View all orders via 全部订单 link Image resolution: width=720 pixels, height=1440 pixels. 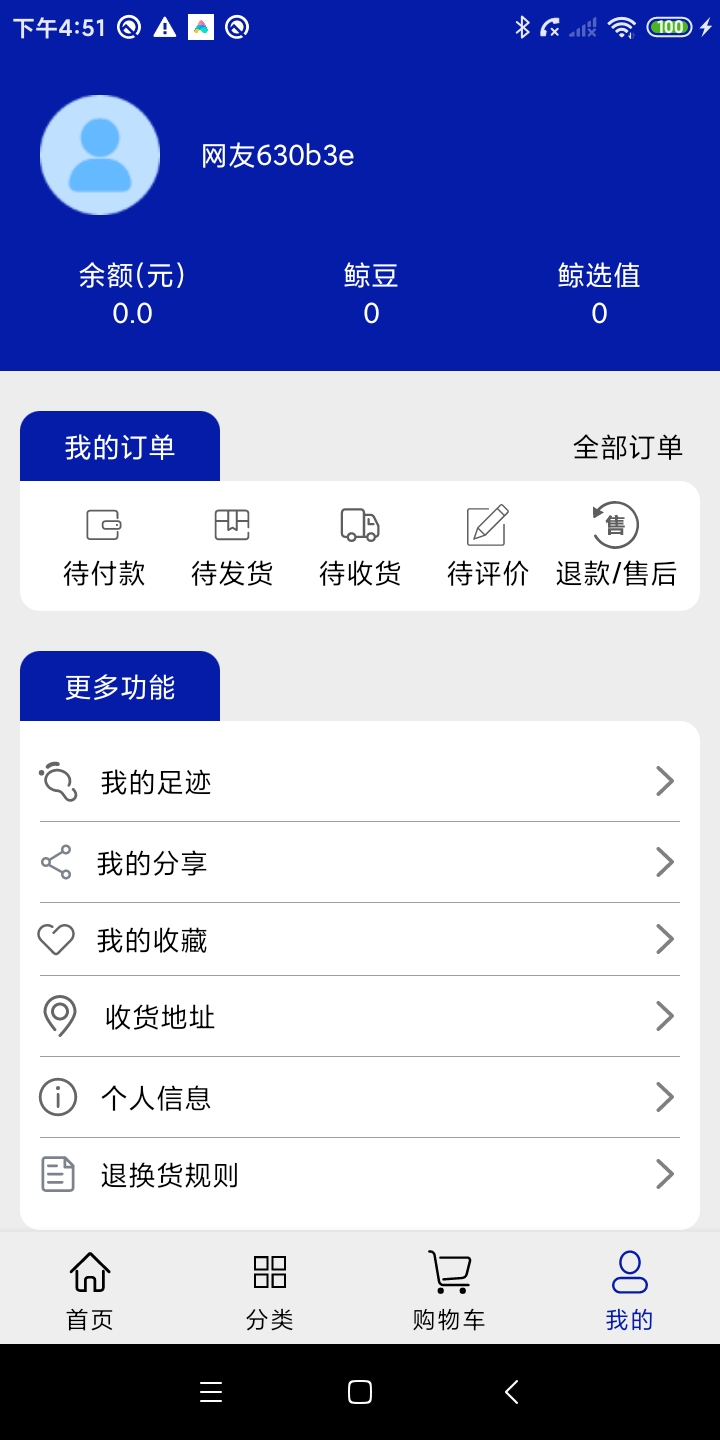click(627, 447)
